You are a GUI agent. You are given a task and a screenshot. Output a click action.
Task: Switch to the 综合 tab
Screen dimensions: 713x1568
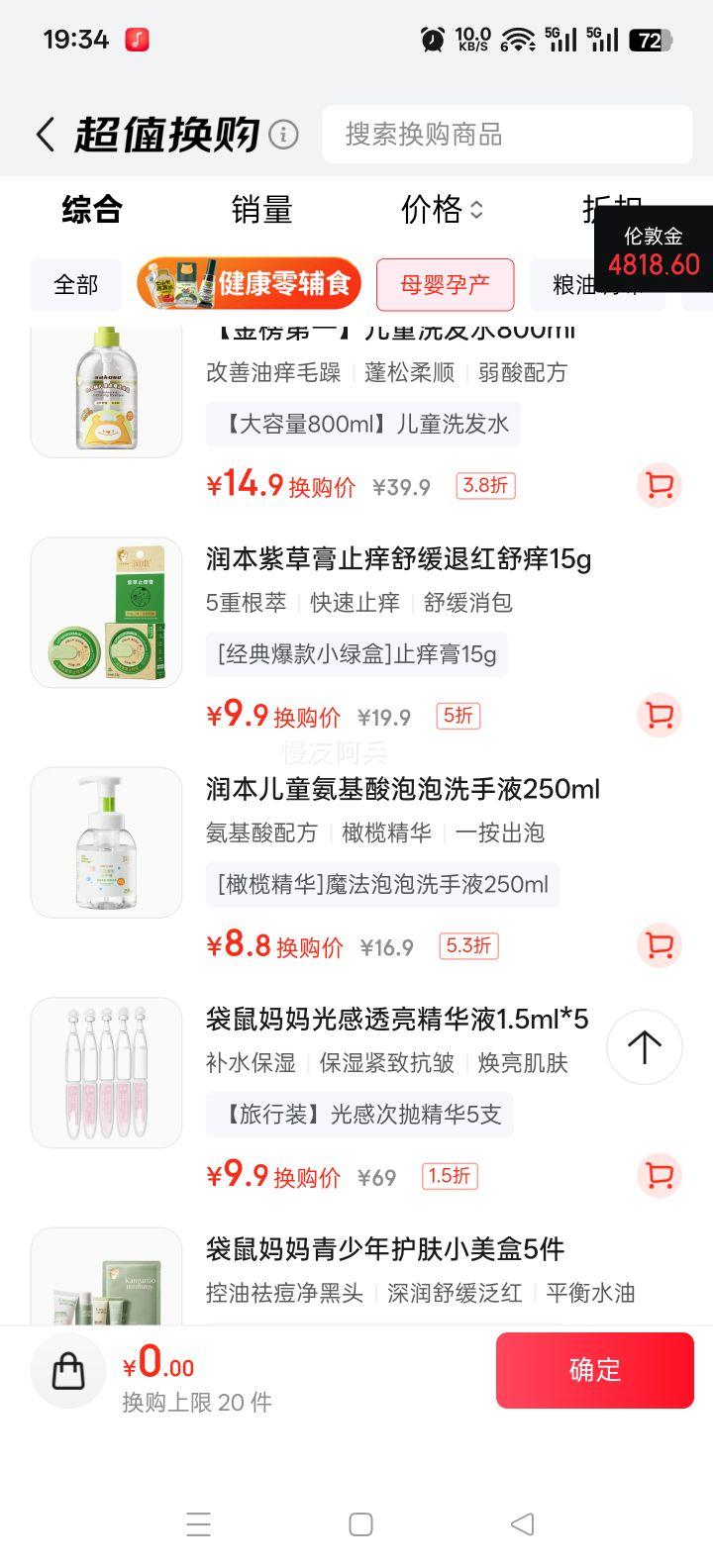point(91,210)
